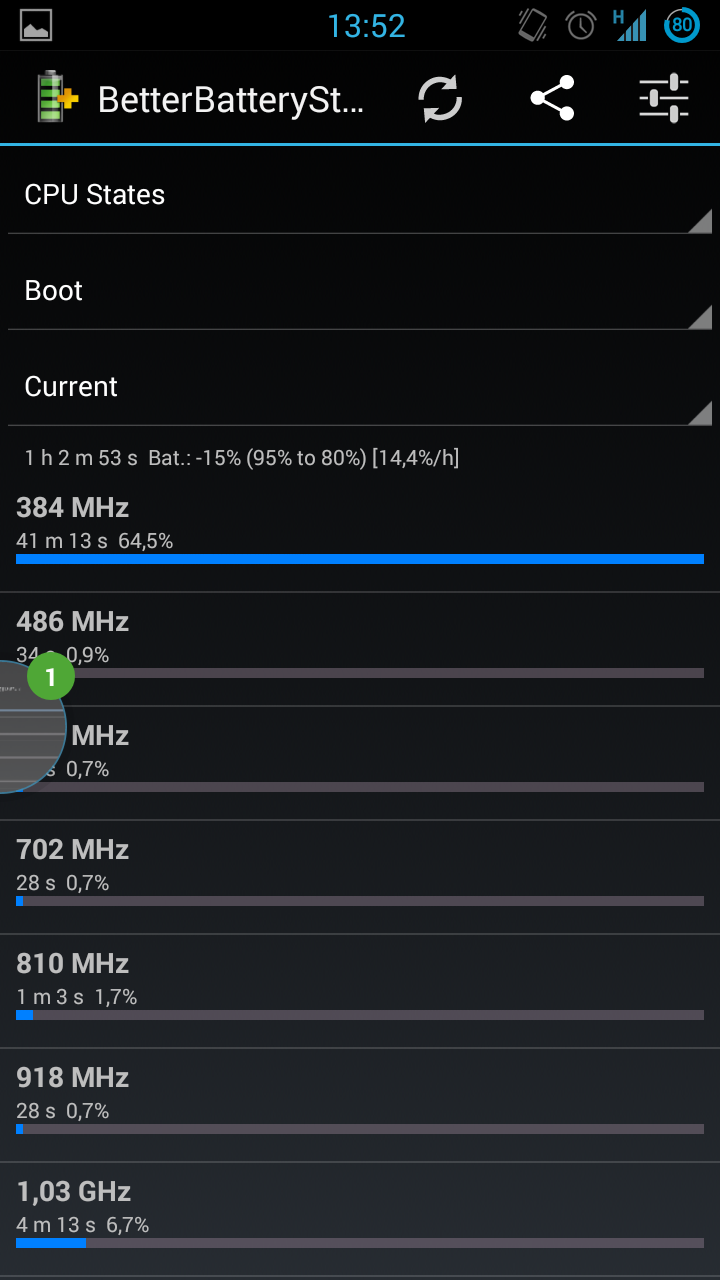The width and height of the screenshot is (720, 1280).
Task: Change the Boot reference dropdown
Action: click(x=360, y=290)
